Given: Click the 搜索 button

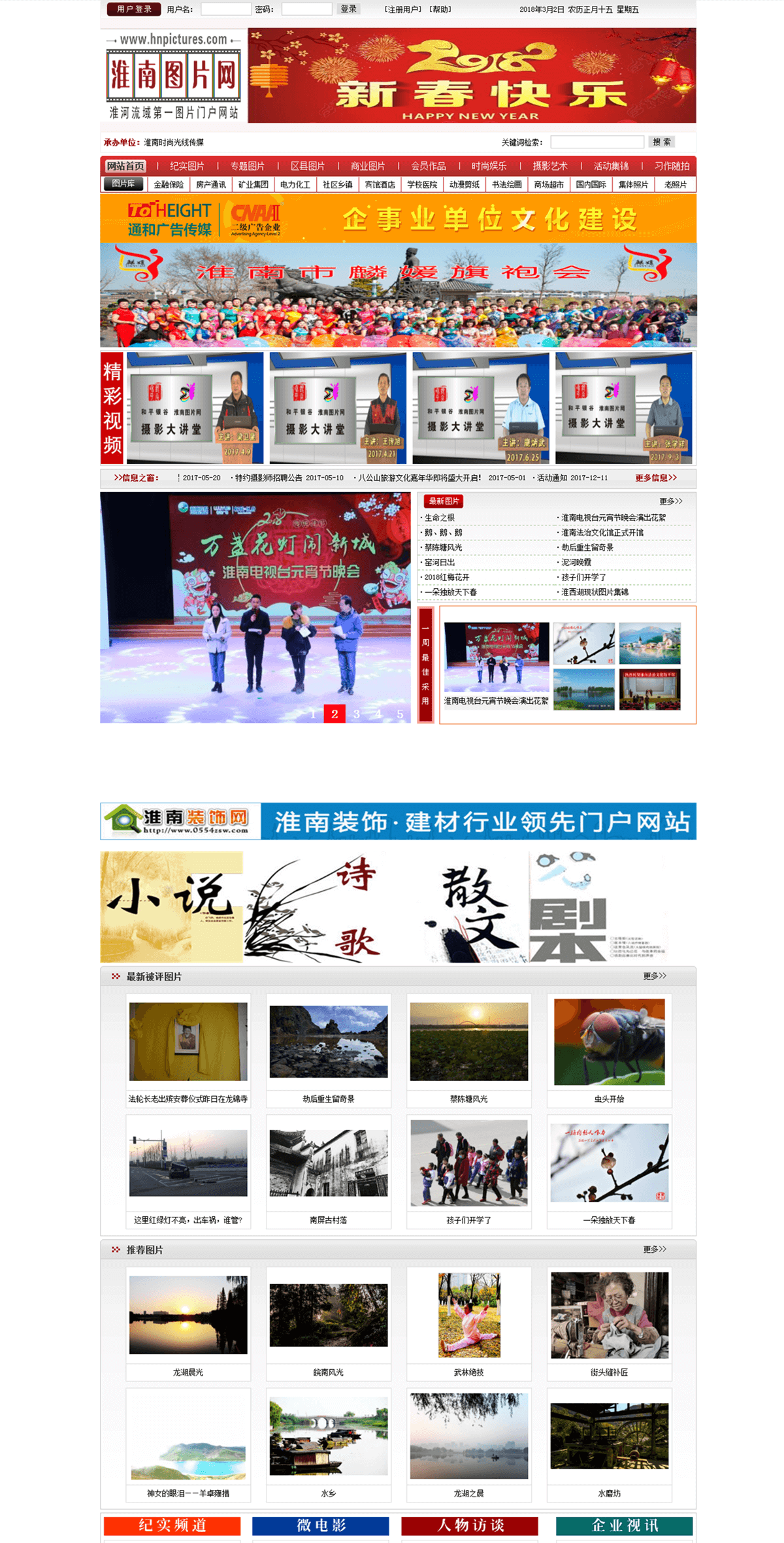Looking at the screenshot, I should (x=661, y=142).
